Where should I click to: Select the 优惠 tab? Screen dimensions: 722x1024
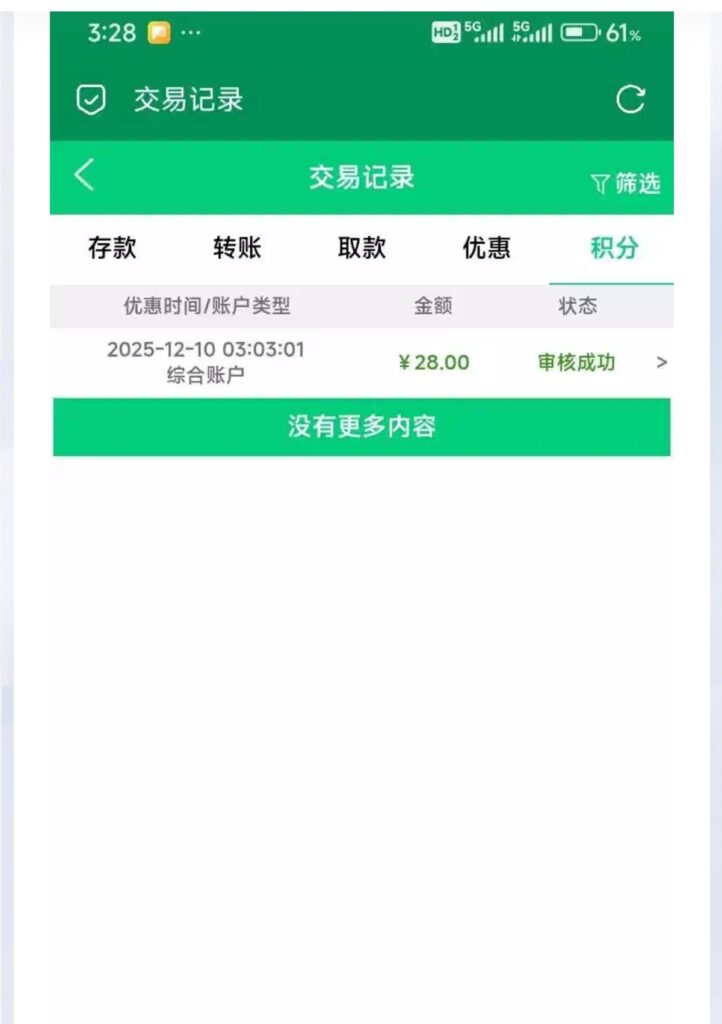pos(487,247)
